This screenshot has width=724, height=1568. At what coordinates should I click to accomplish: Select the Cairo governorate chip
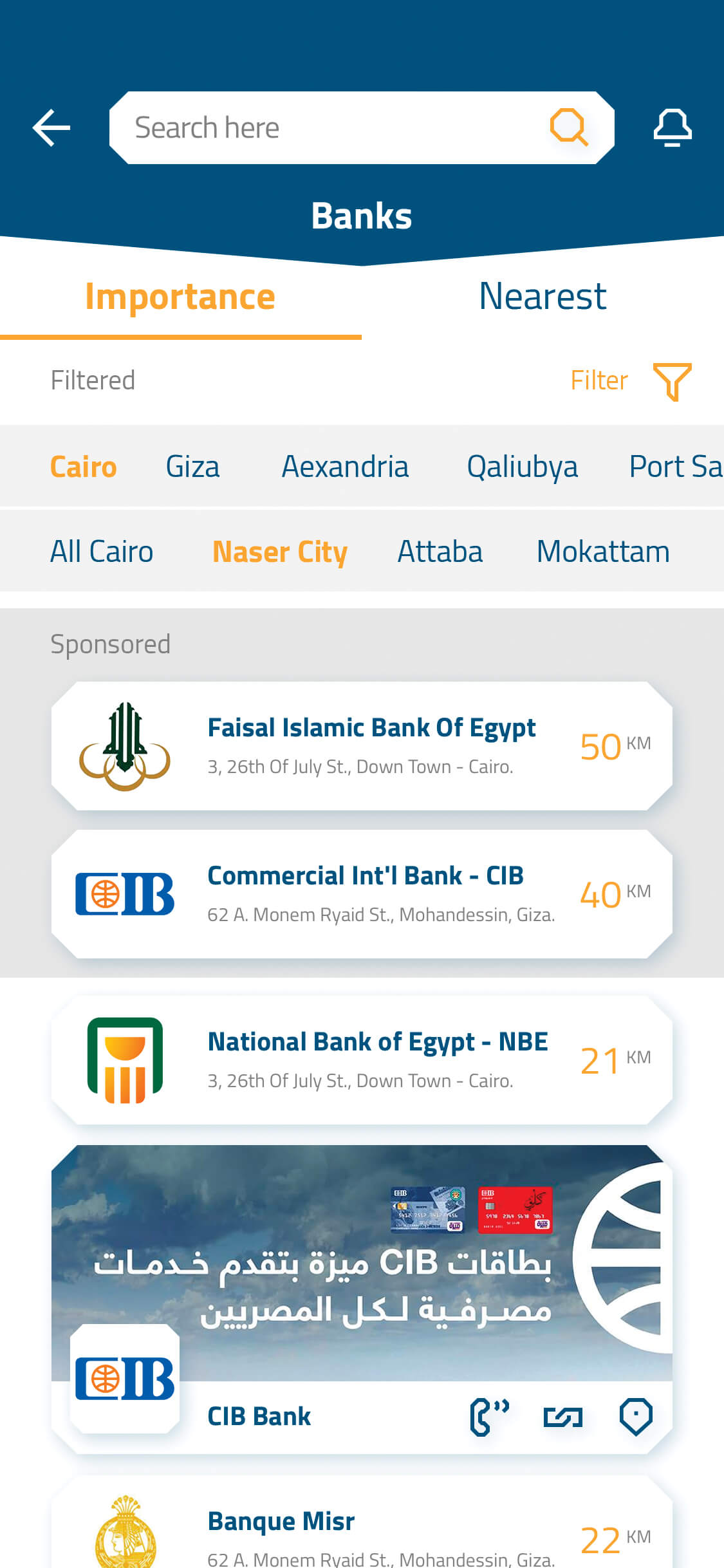pyautogui.click(x=84, y=467)
